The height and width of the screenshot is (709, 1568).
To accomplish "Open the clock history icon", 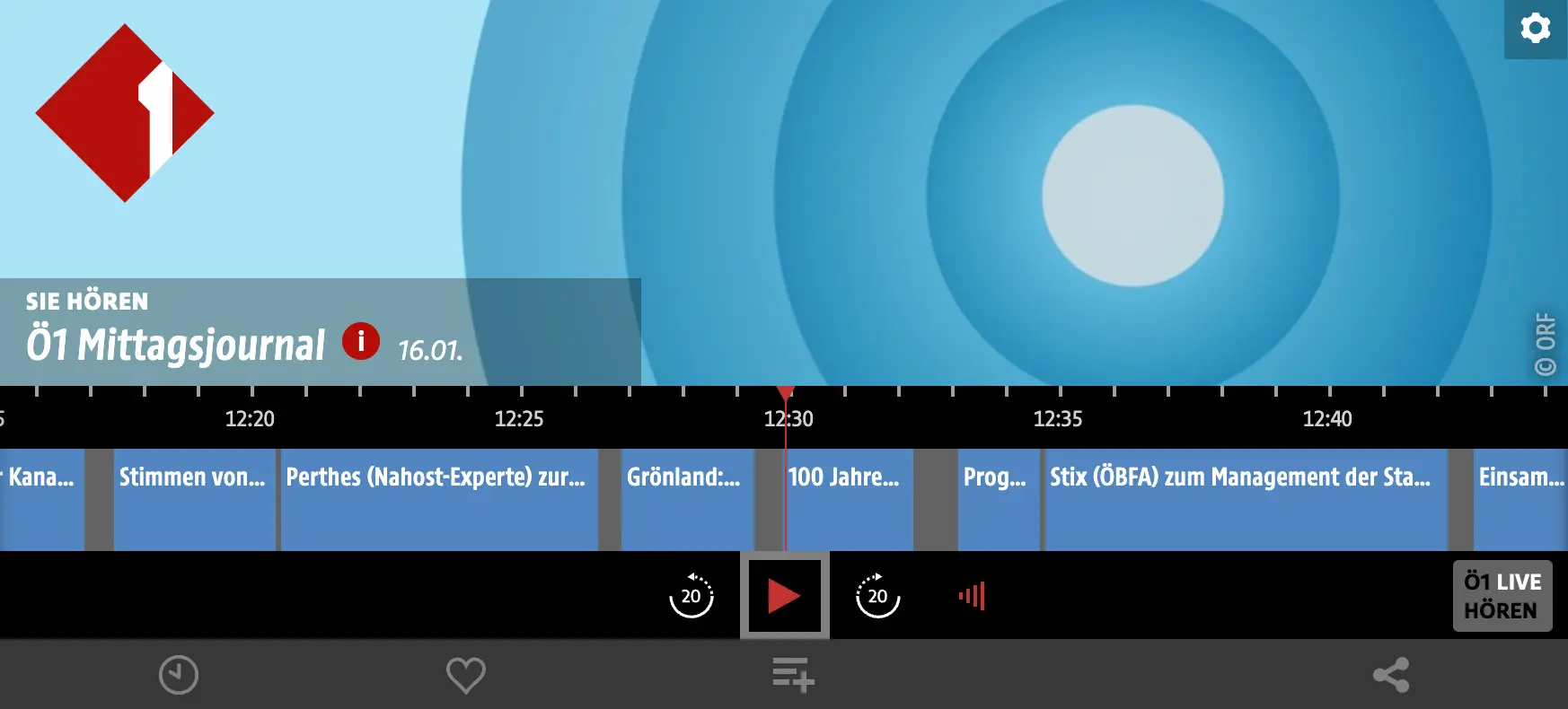I will click(178, 675).
